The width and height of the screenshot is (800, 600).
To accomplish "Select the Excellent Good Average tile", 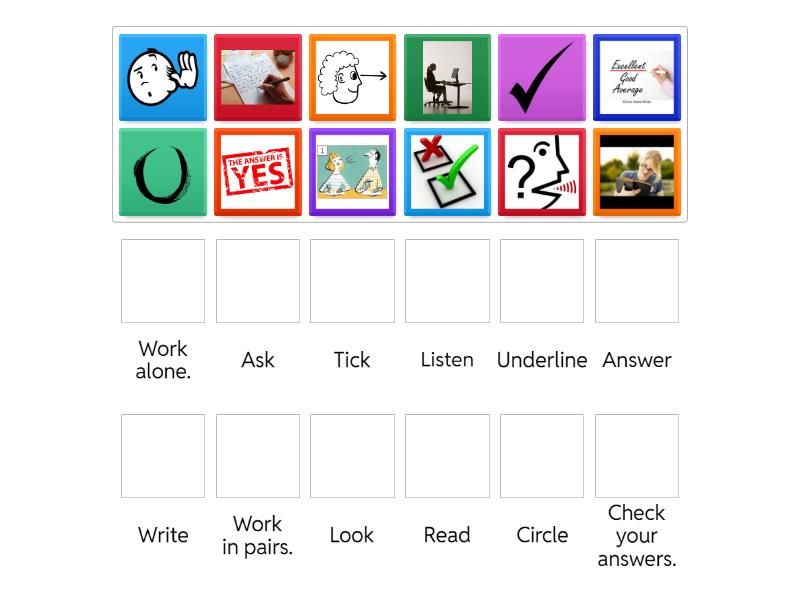I will [637, 78].
